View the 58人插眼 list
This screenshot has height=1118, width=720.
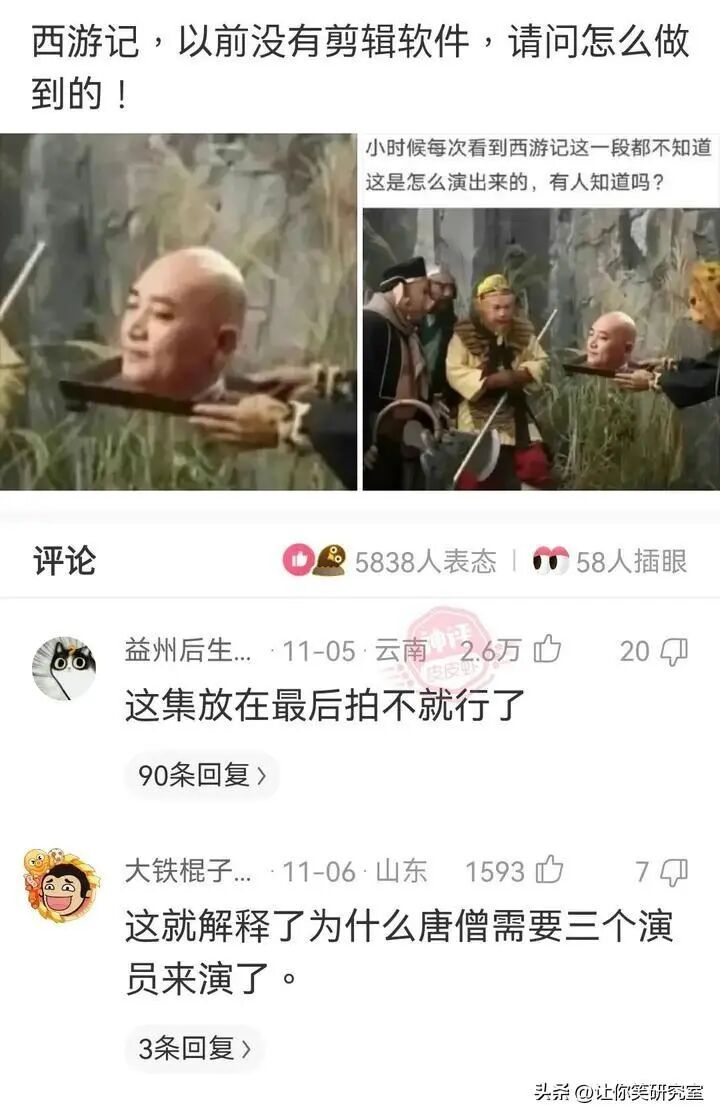(610, 561)
